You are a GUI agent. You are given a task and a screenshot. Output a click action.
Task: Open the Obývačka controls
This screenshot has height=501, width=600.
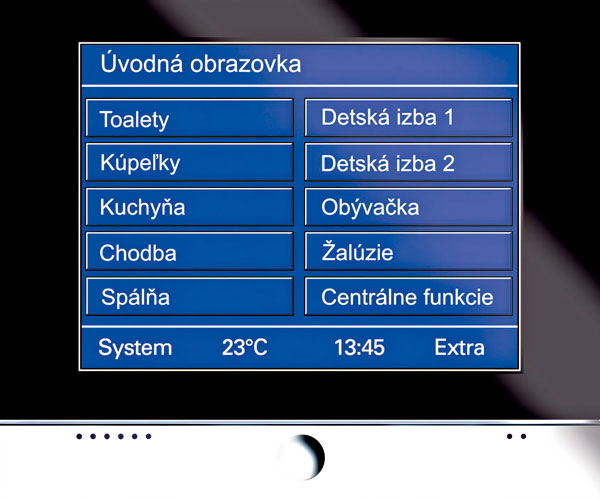click(408, 208)
